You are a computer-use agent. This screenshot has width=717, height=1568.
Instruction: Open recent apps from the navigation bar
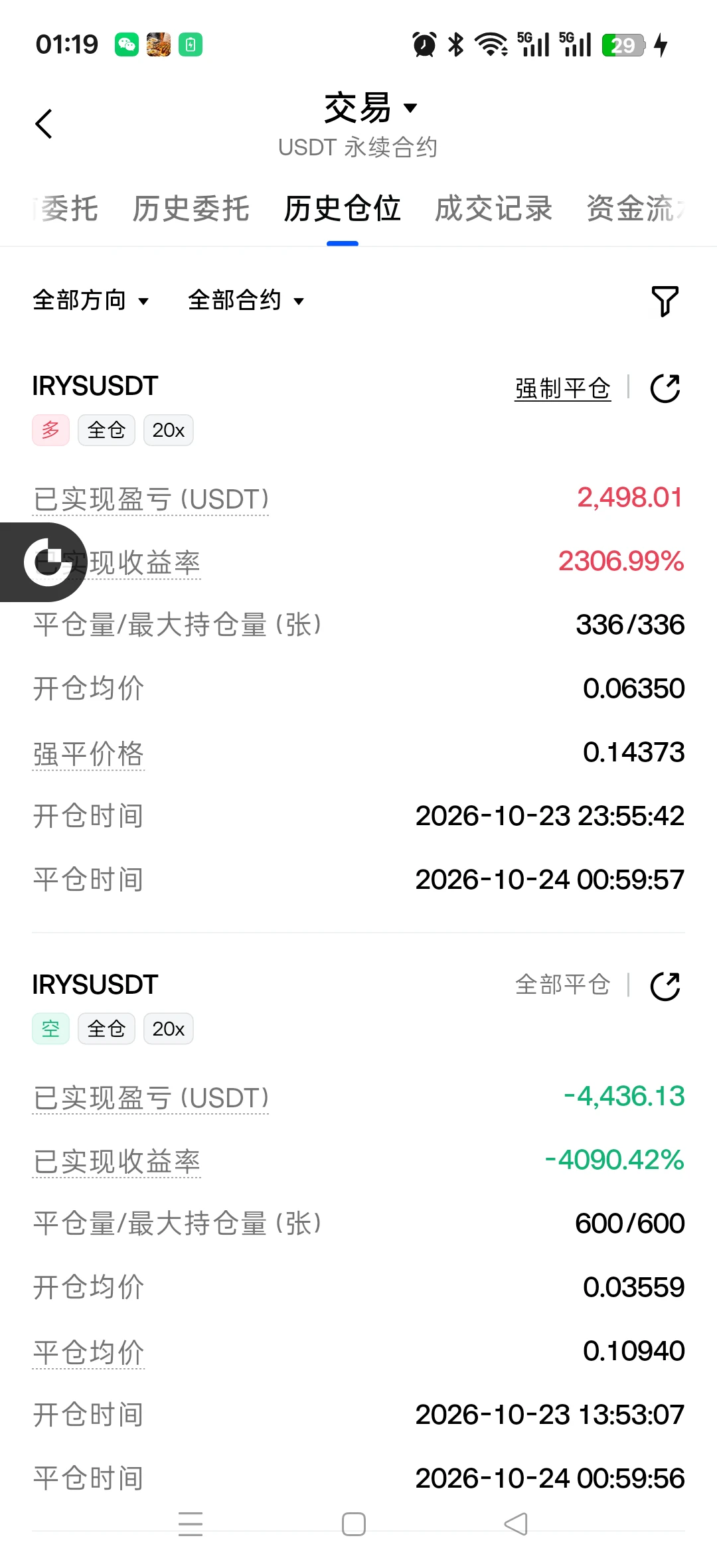[191, 1524]
